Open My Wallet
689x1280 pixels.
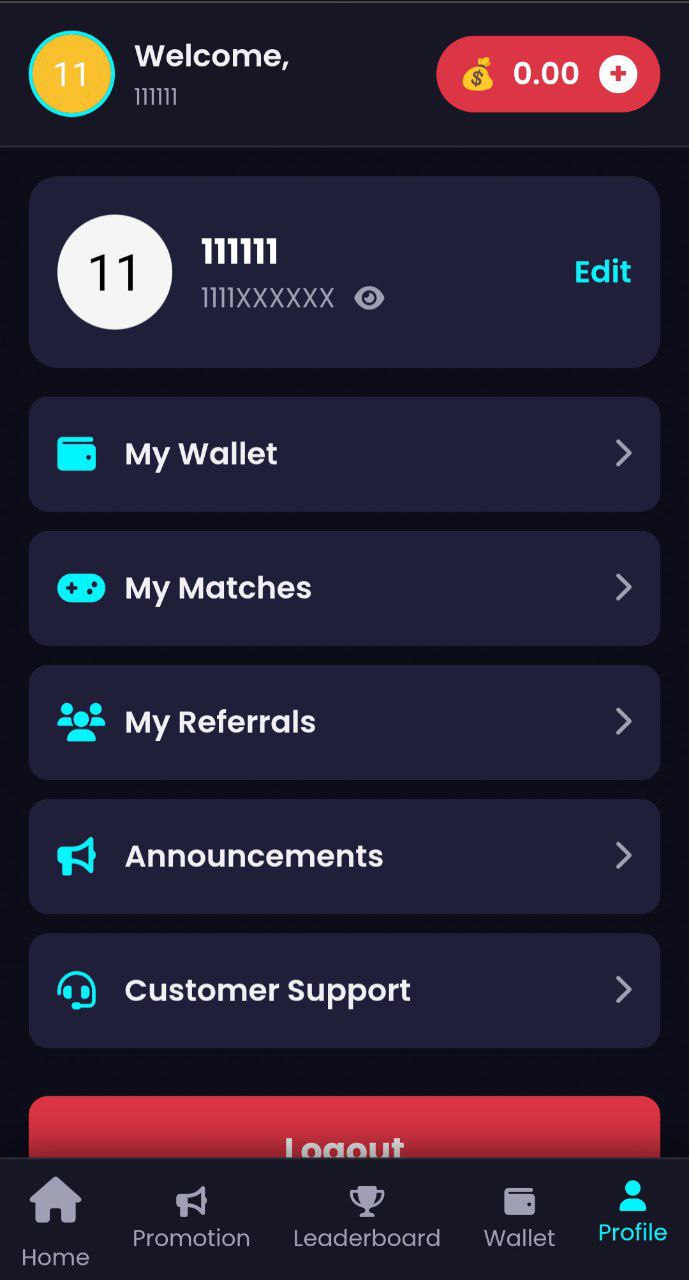(x=344, y=454)
